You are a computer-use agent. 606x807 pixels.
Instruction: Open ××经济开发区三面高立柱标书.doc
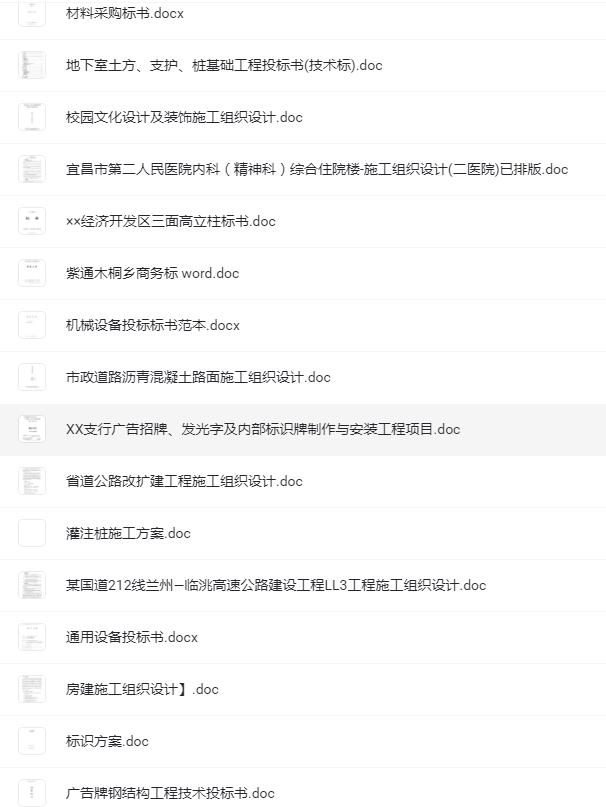(170, 222)
